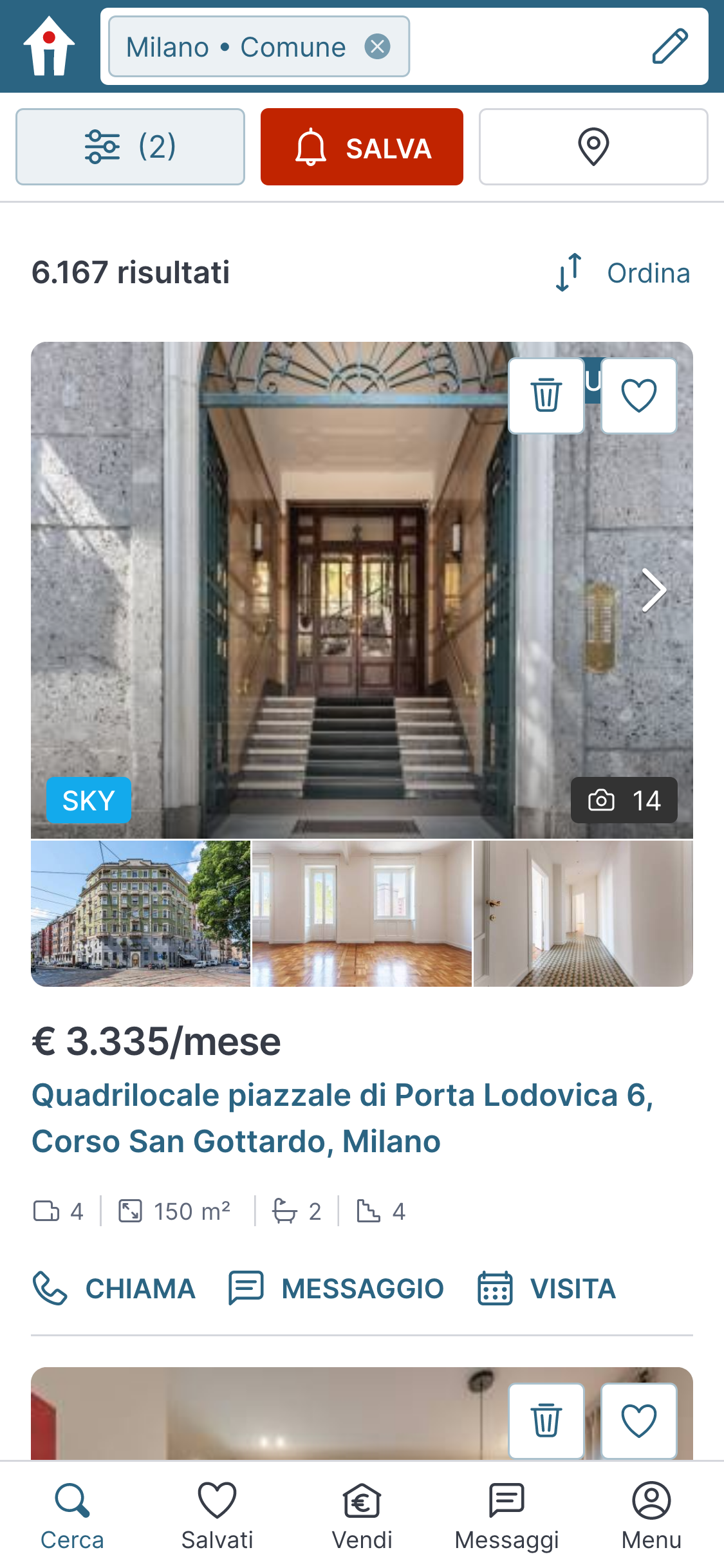
Task: Open the building exterior thumbnail photo
Action: point(140,913)
